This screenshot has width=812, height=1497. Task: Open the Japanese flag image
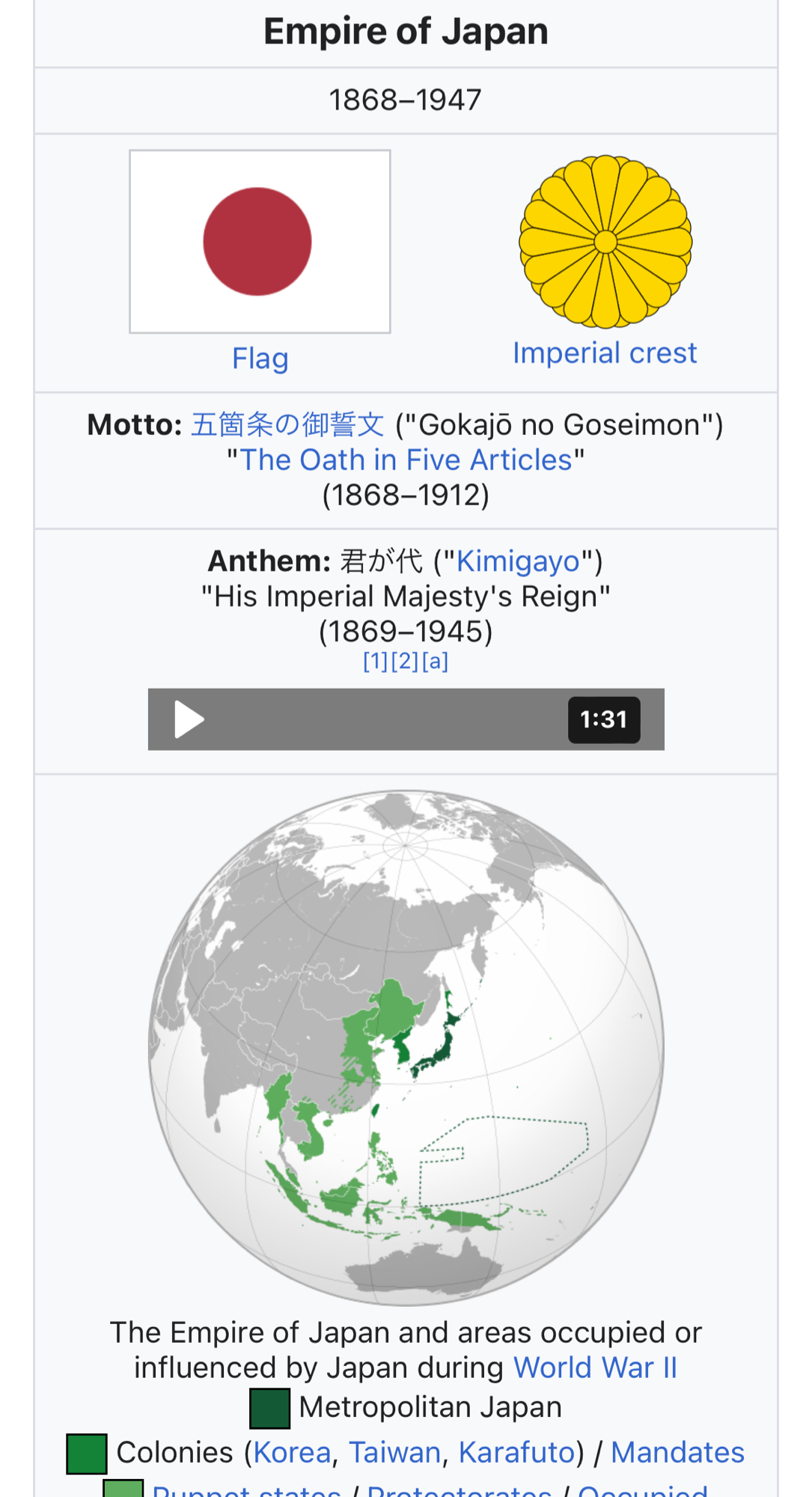coord(260,242)
